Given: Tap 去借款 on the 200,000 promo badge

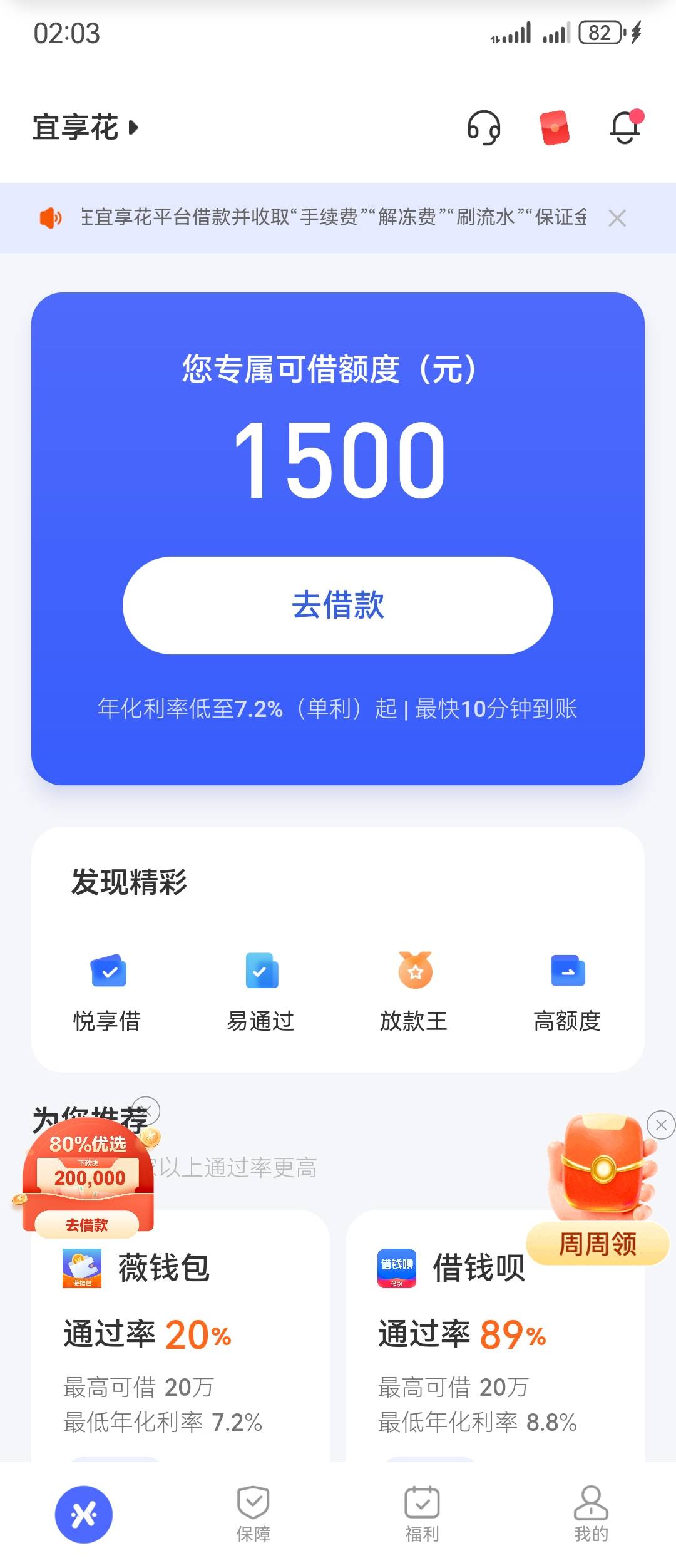Looking at the screenshot, I should click(x=87, y=1224).
